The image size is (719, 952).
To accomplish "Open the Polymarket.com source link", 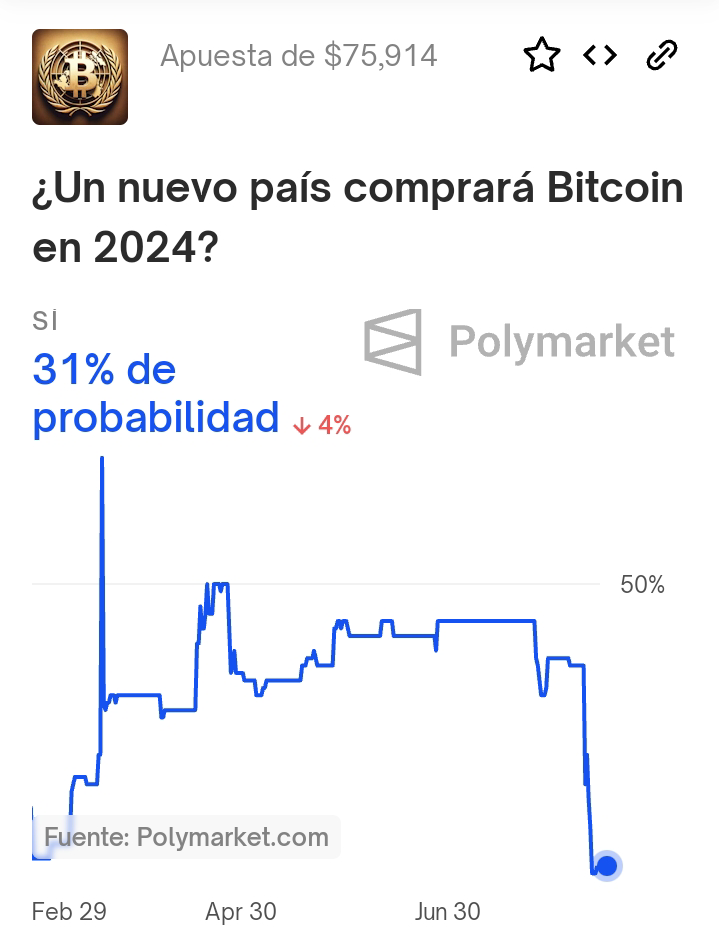I will pos(186,837).
